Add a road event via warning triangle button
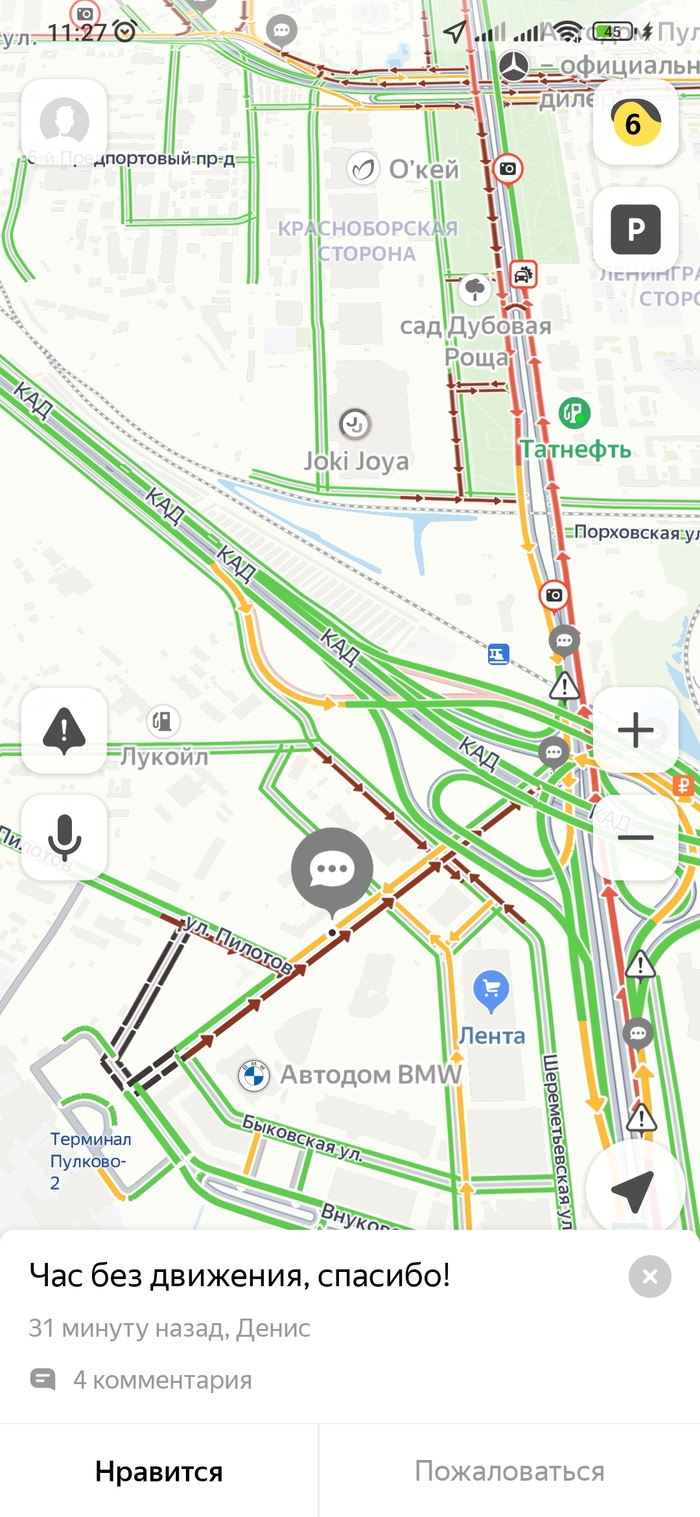700x1517 pixels. pyautogui.click(x=64, y=730)
